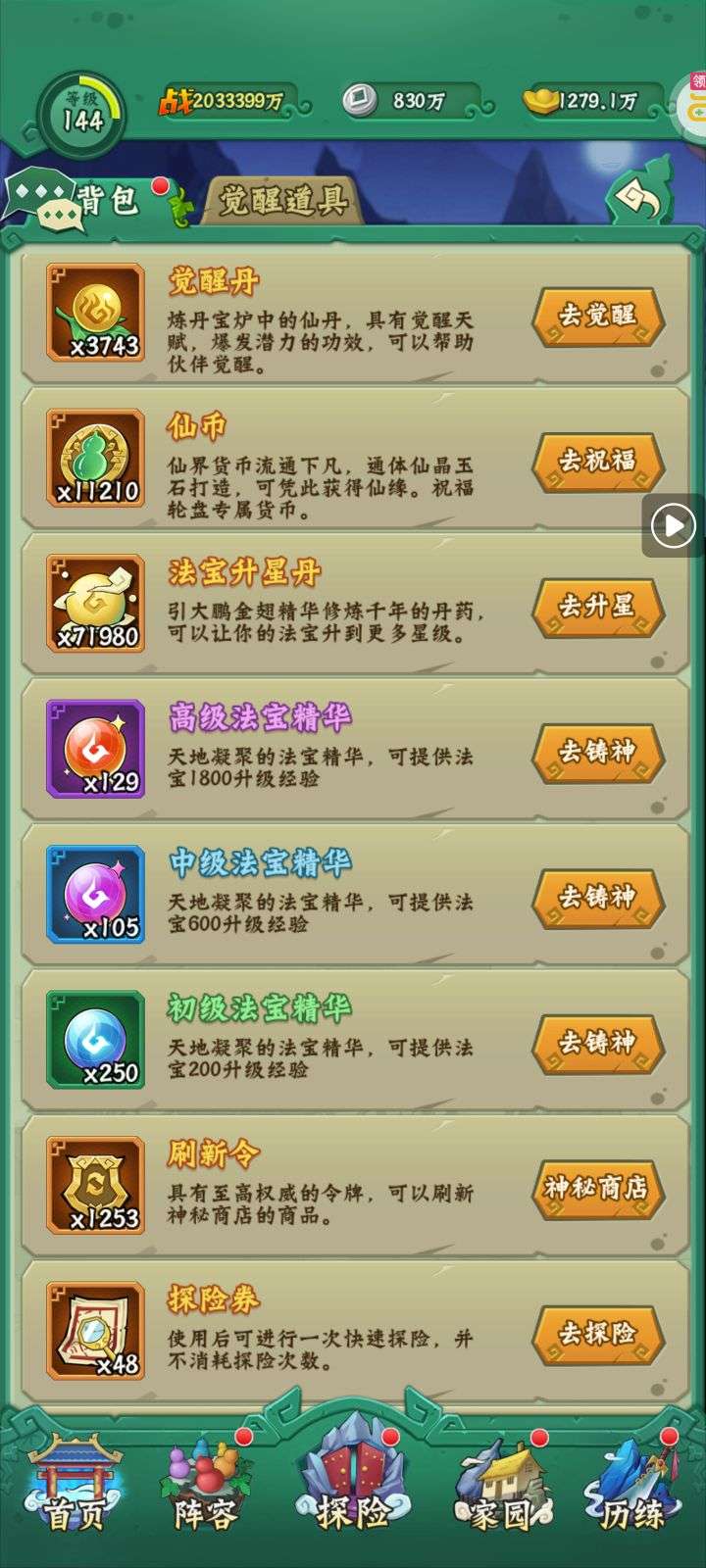The image size is (706, 1568).
Task: Tap 去铸神 next to 初级法宝精华
Action: click(597, 1043)
